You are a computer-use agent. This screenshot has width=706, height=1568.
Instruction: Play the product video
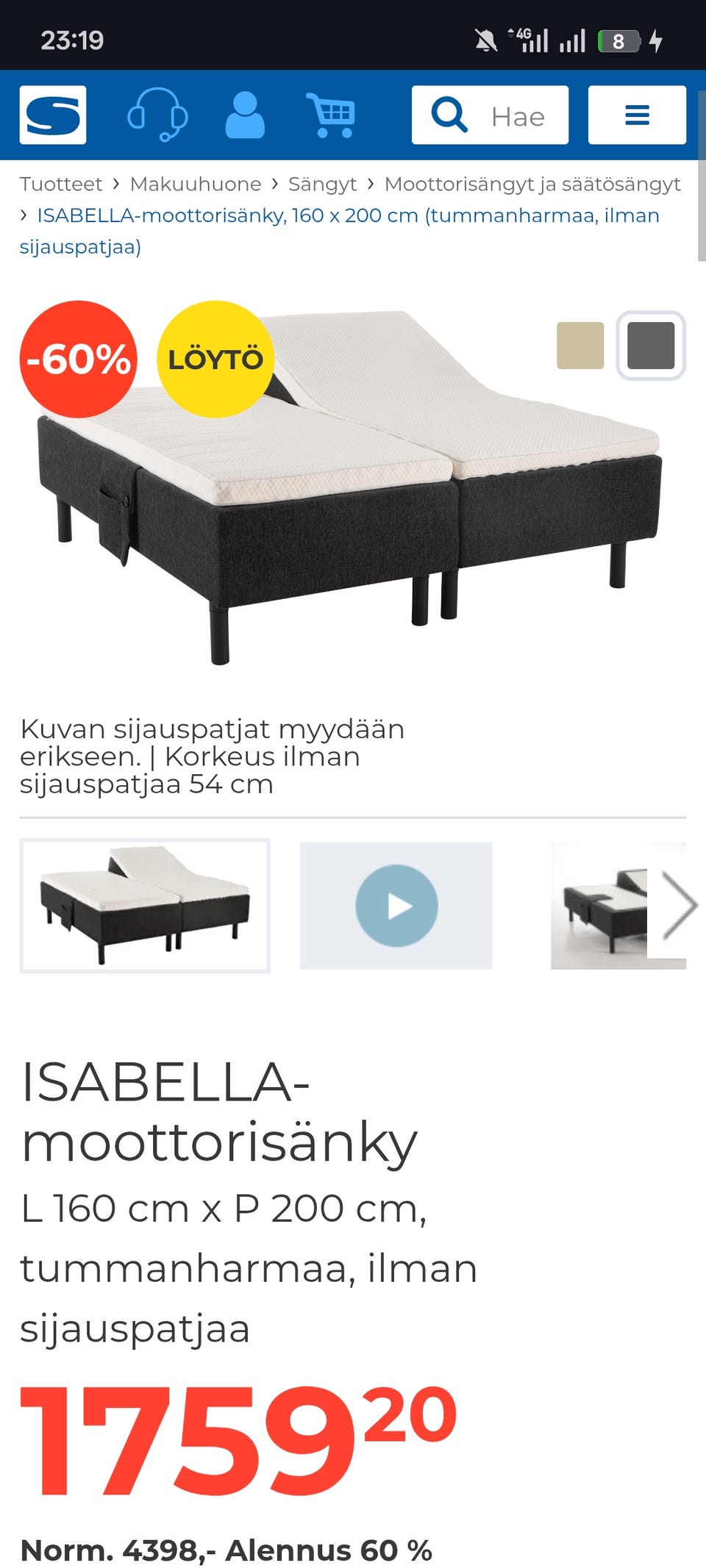(396, 904)
